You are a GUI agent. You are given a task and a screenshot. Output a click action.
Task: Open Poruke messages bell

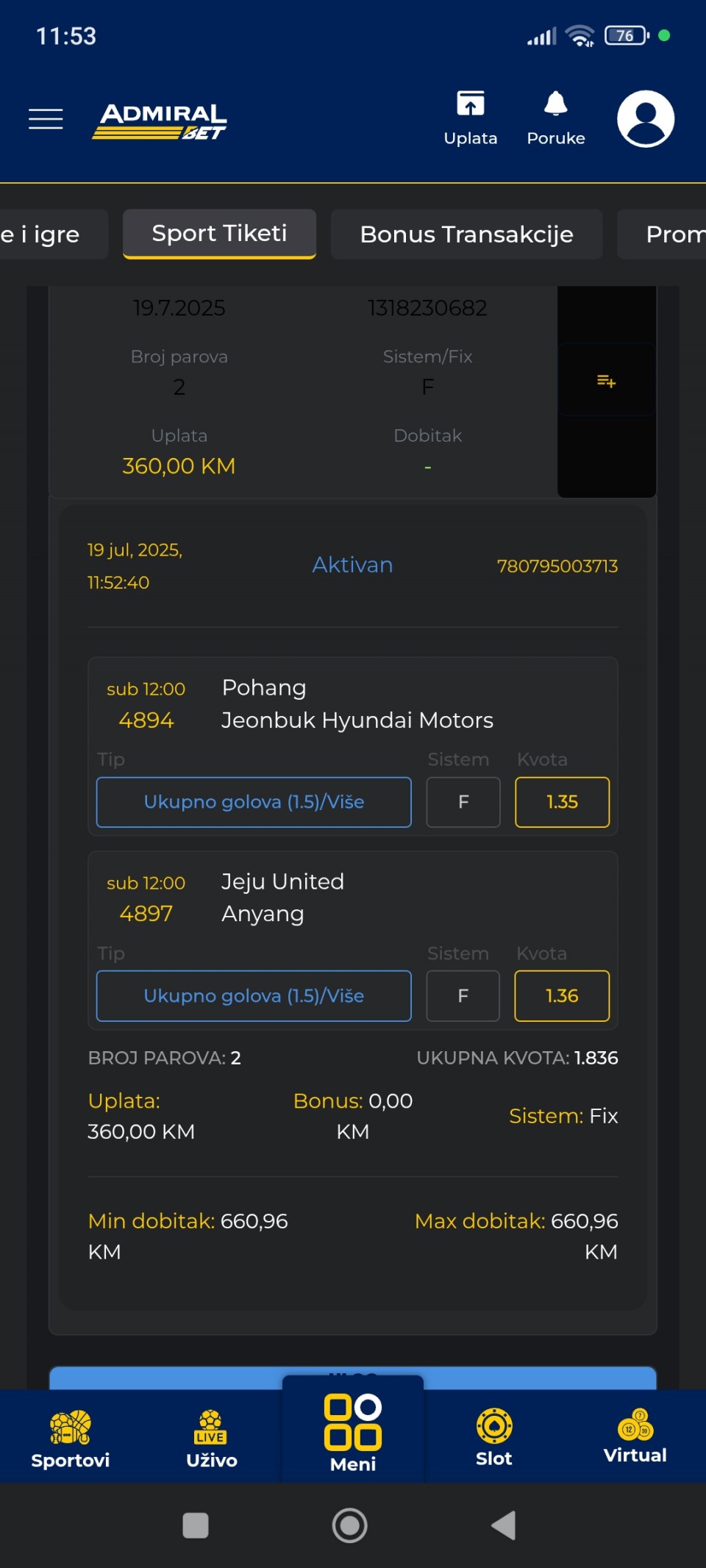pyautogui.click(x=556, y=118)
